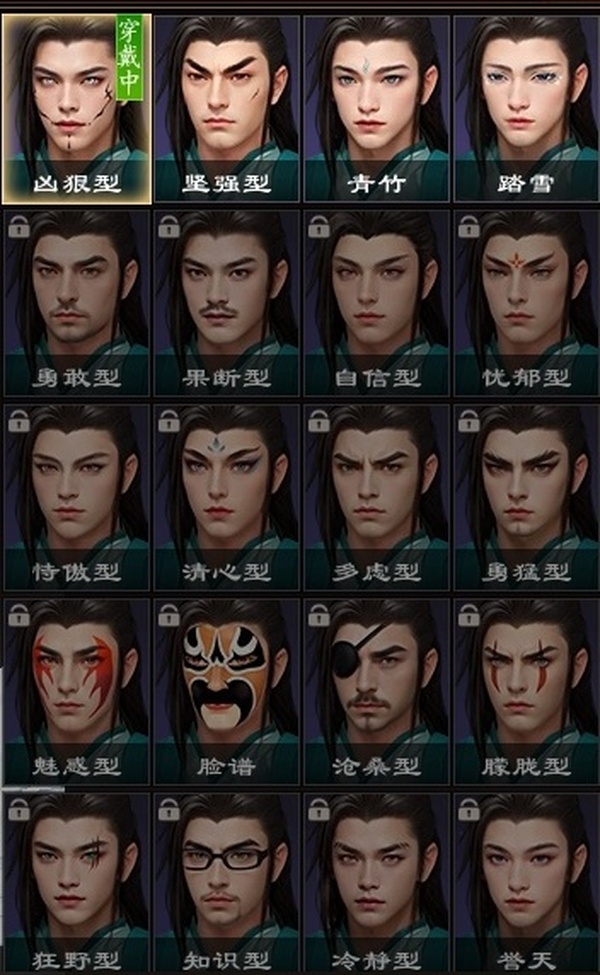Open the locked 果断型 mustache face

227,302
